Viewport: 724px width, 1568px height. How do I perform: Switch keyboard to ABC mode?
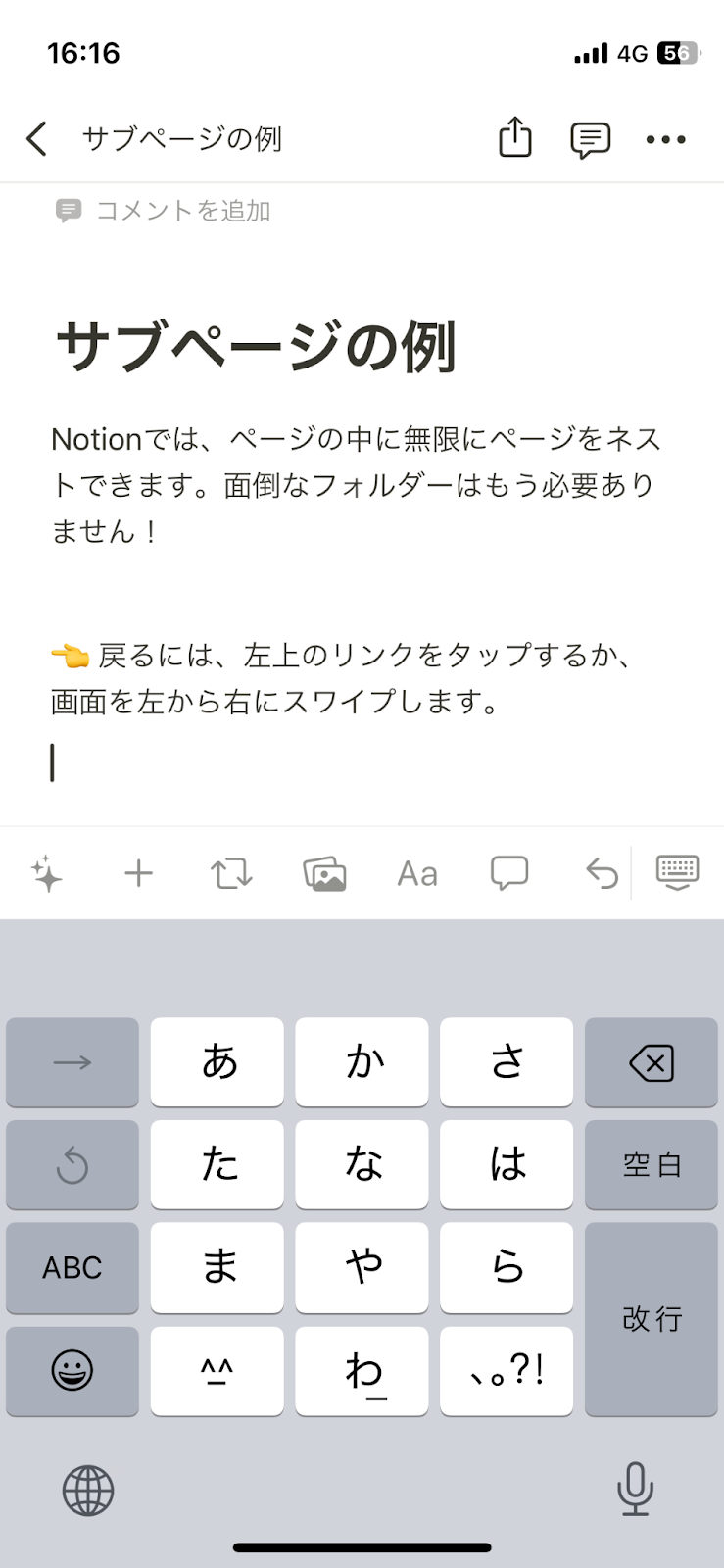[x=72, y=1267]
